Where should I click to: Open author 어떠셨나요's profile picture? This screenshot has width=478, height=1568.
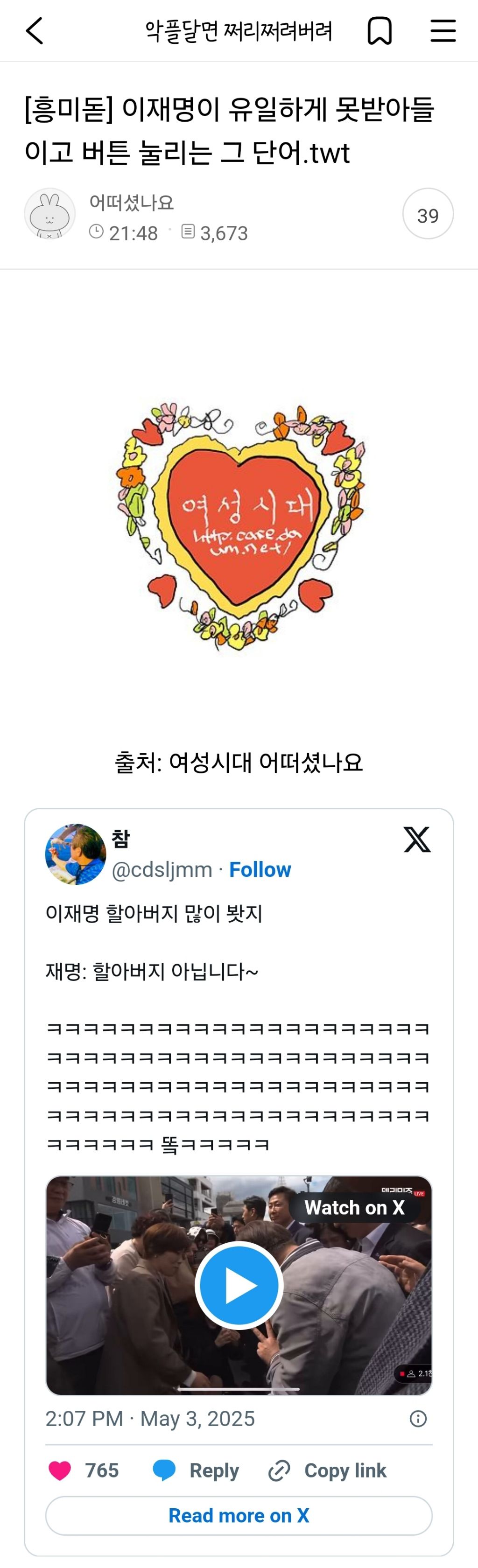50,214
